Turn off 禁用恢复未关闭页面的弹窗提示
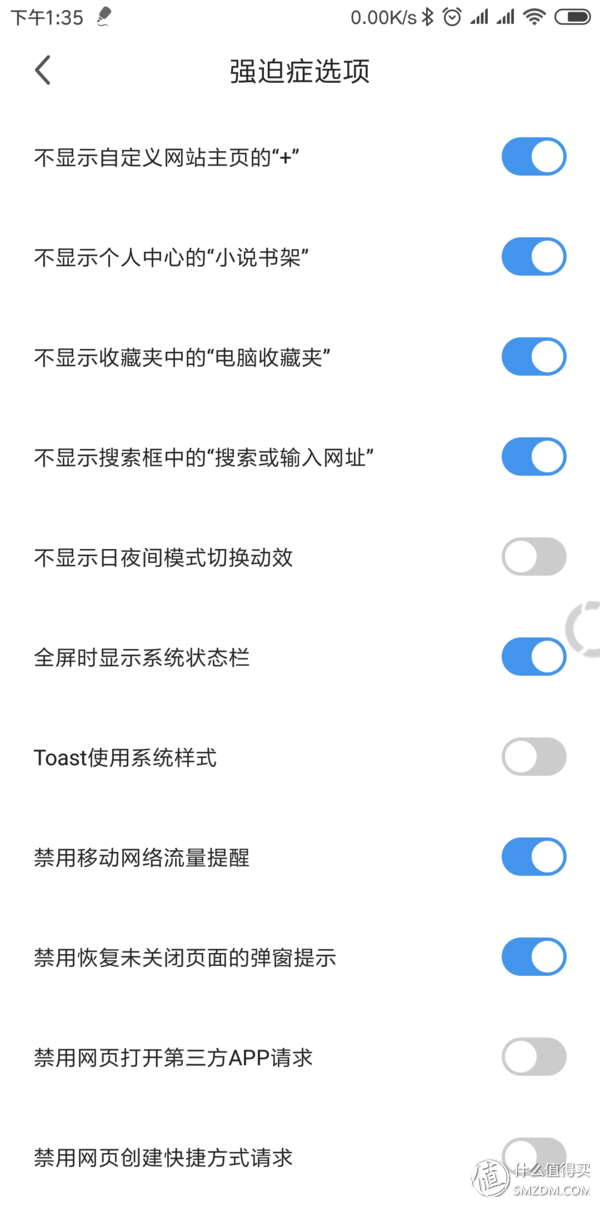 click(534, 957)
